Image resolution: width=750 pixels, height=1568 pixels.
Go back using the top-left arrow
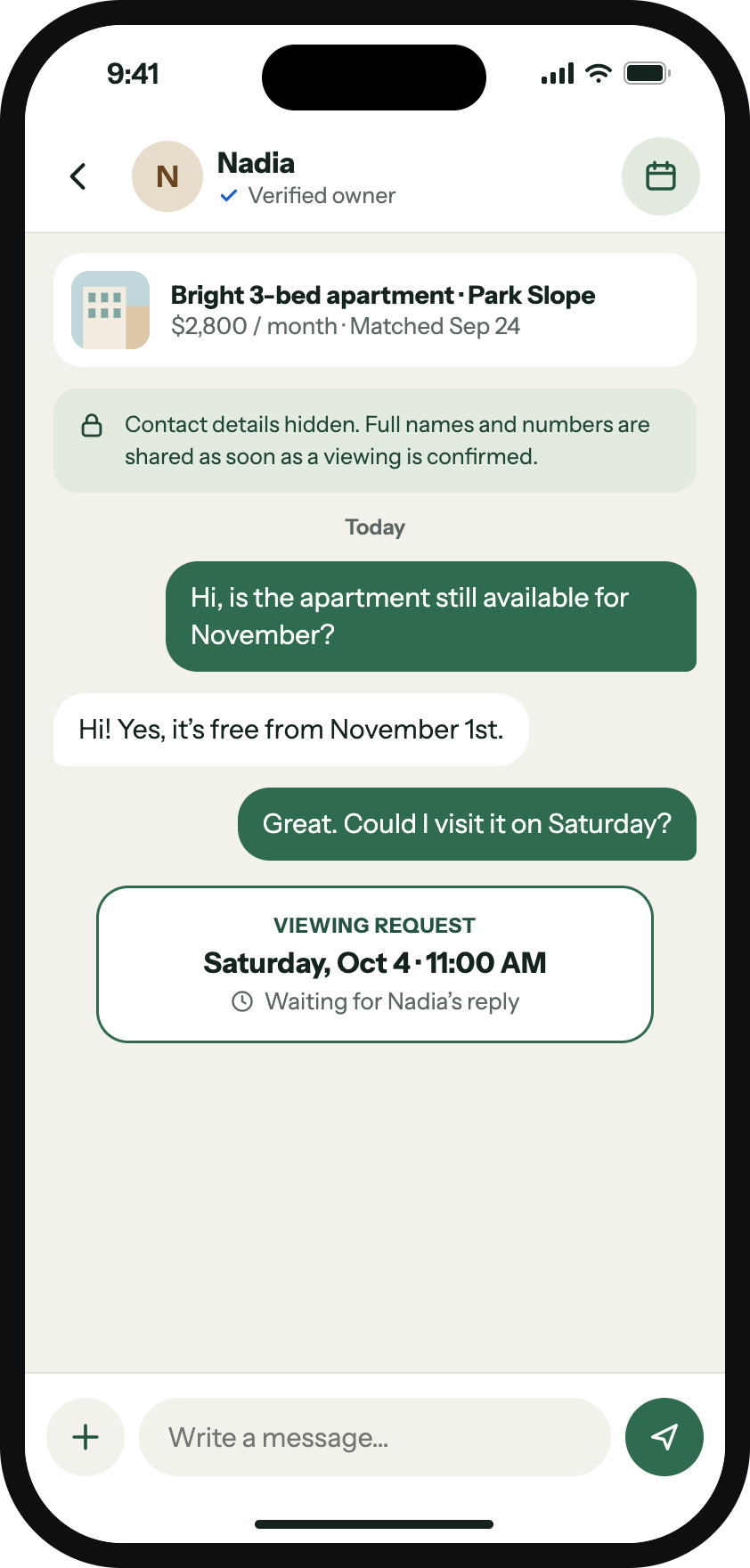click(78, 176)
